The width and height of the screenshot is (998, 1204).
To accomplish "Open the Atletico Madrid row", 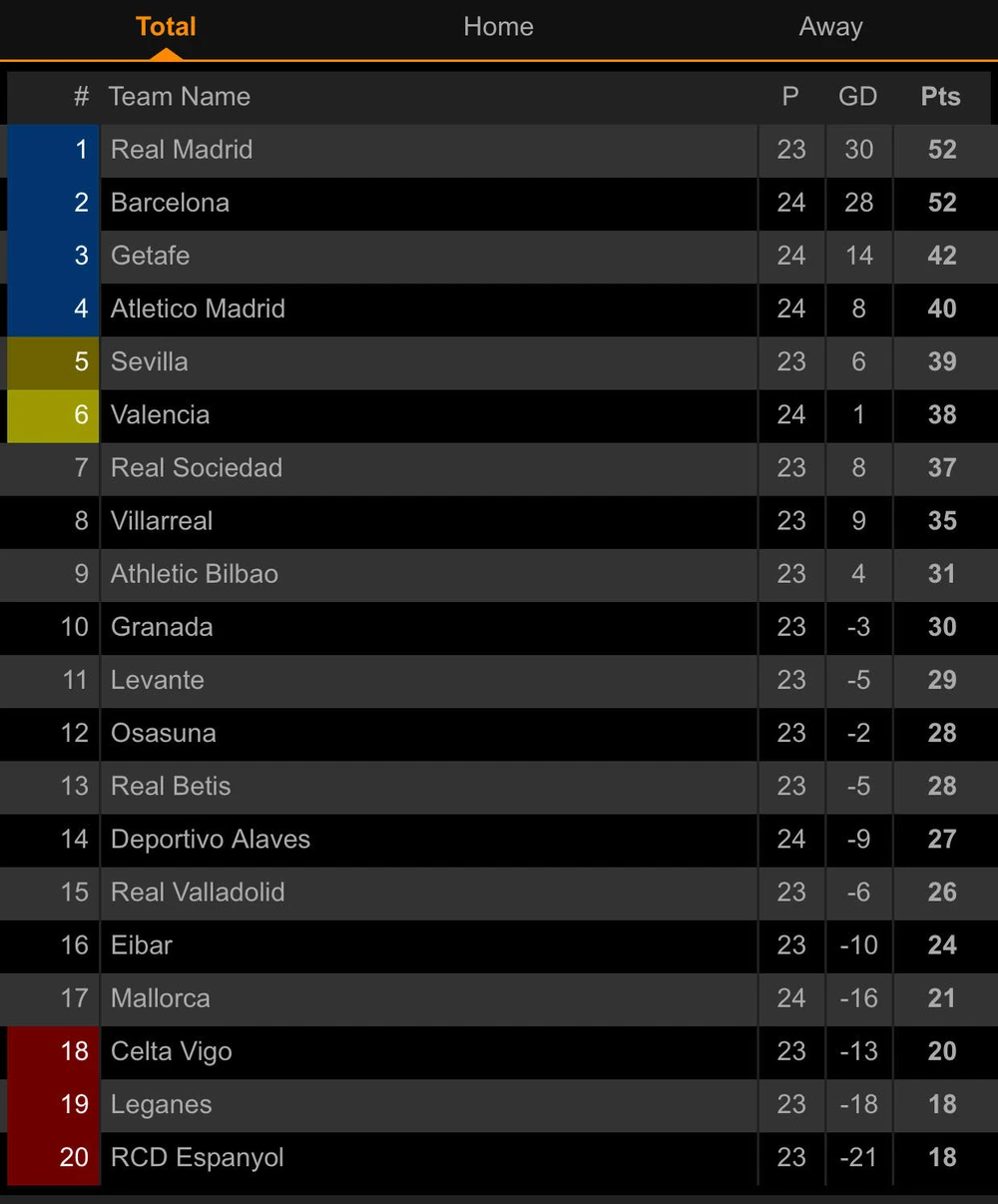I will [x=198, y=308].
